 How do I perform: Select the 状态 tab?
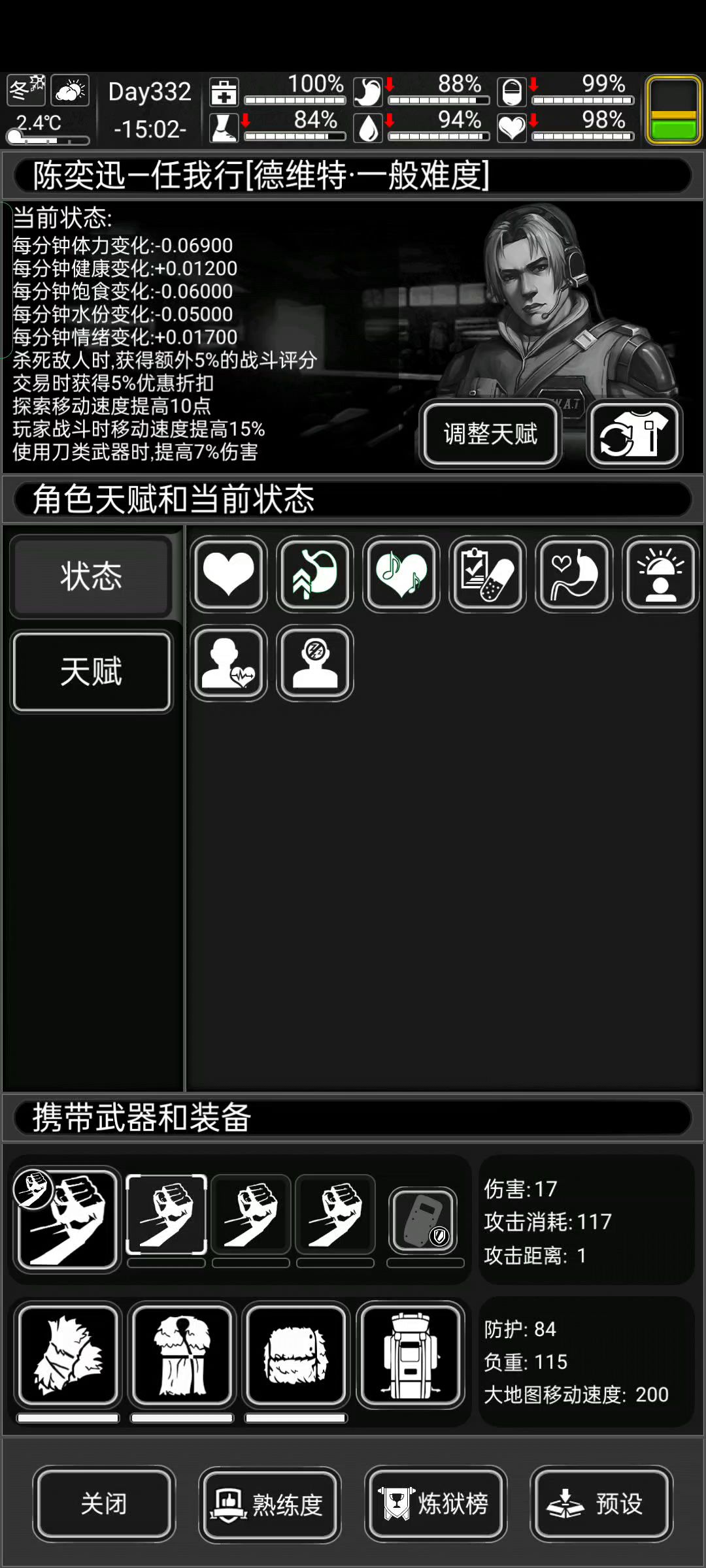pyautogui.click(x=92, y=576)
